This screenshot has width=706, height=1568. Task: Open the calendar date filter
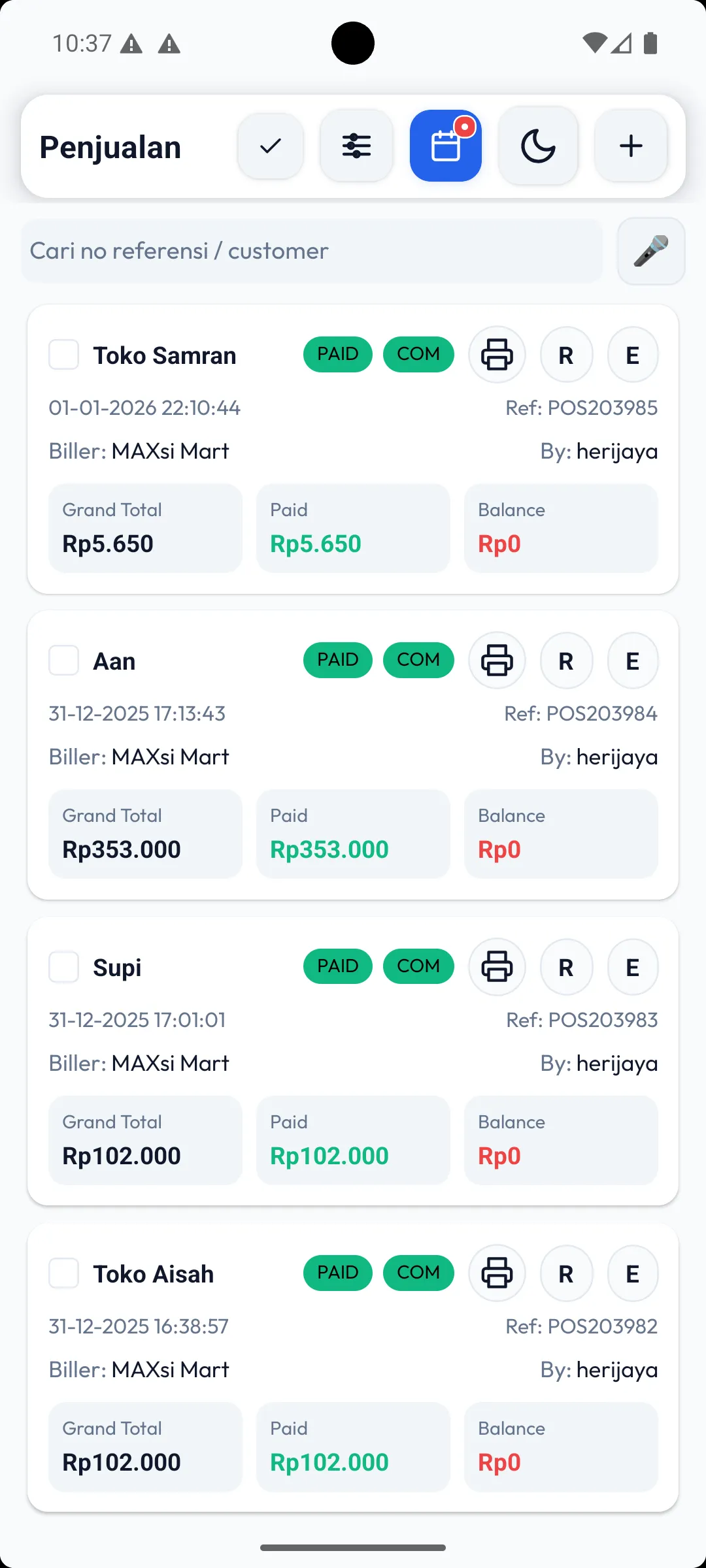(445, 145)
